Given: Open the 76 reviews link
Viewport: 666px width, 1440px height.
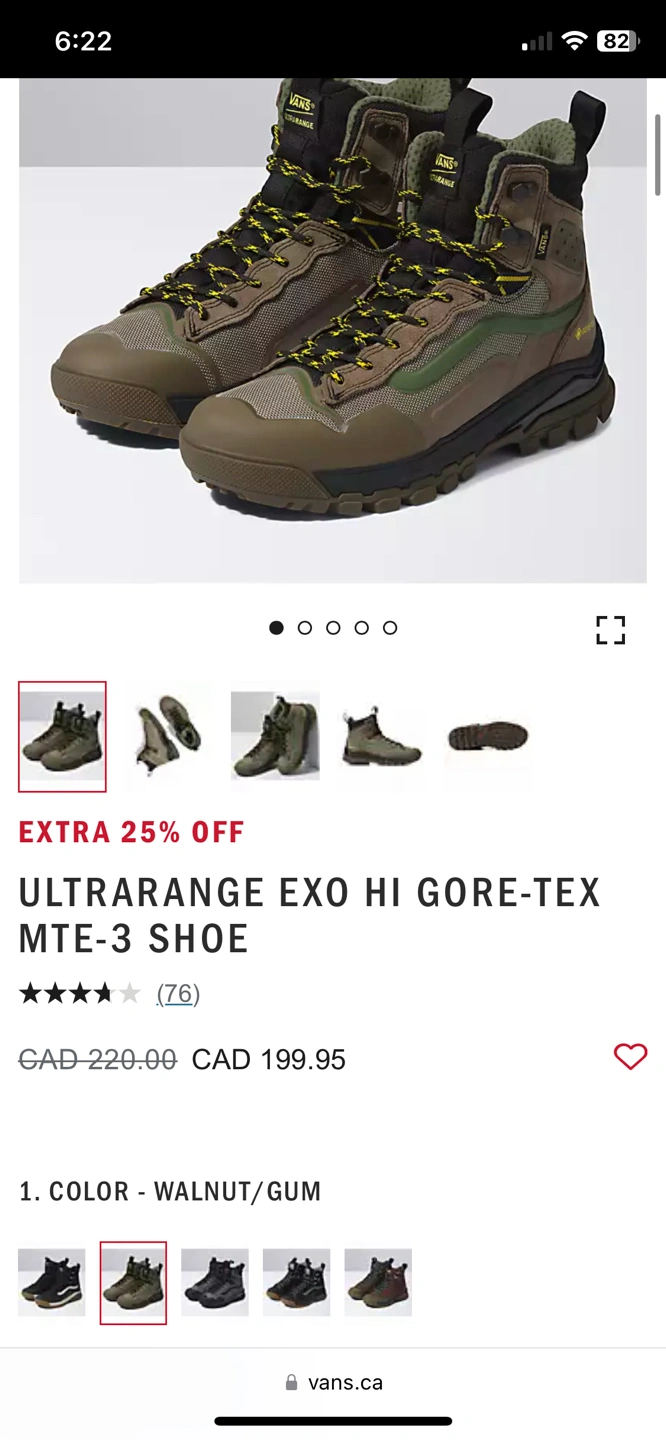Looking at the screenshot, I should [178, 993].
